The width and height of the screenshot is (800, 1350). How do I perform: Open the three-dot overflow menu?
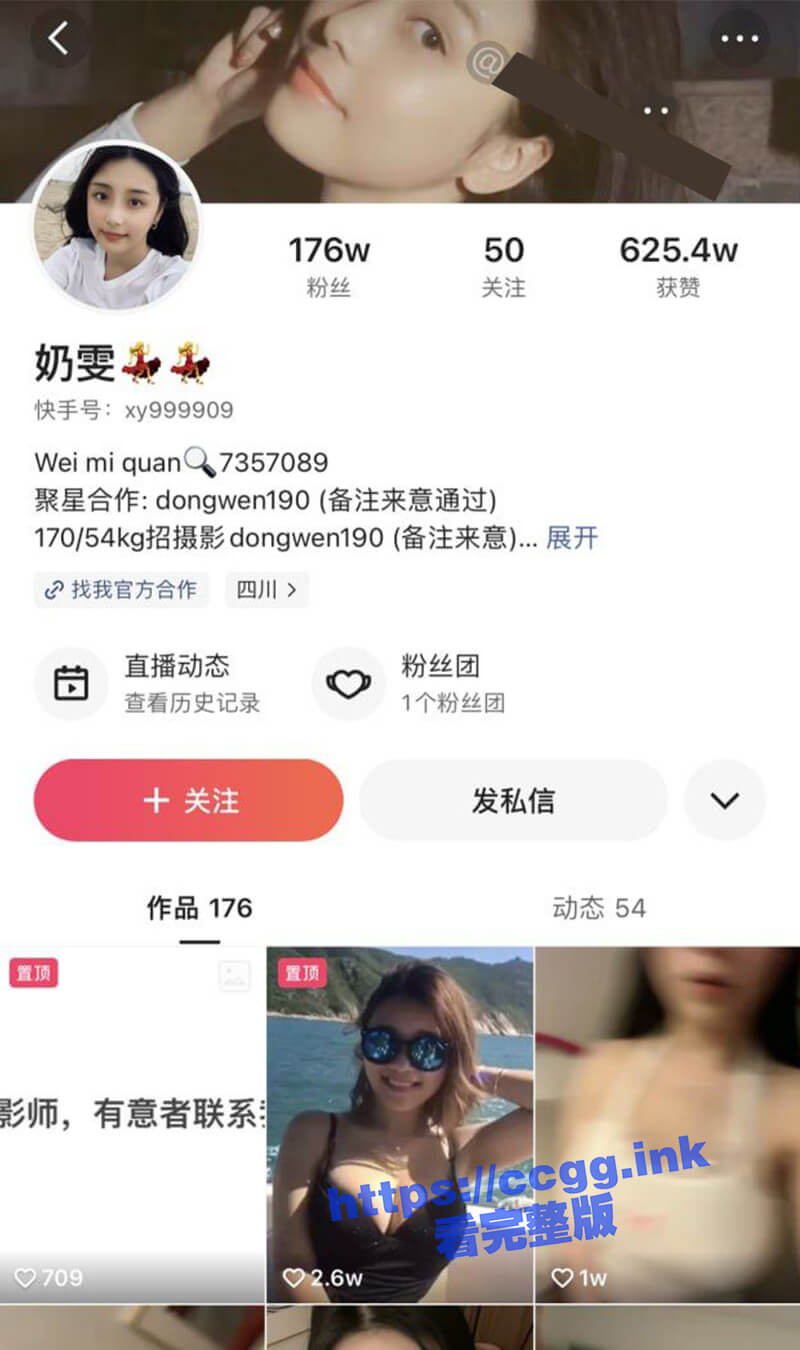740,38
